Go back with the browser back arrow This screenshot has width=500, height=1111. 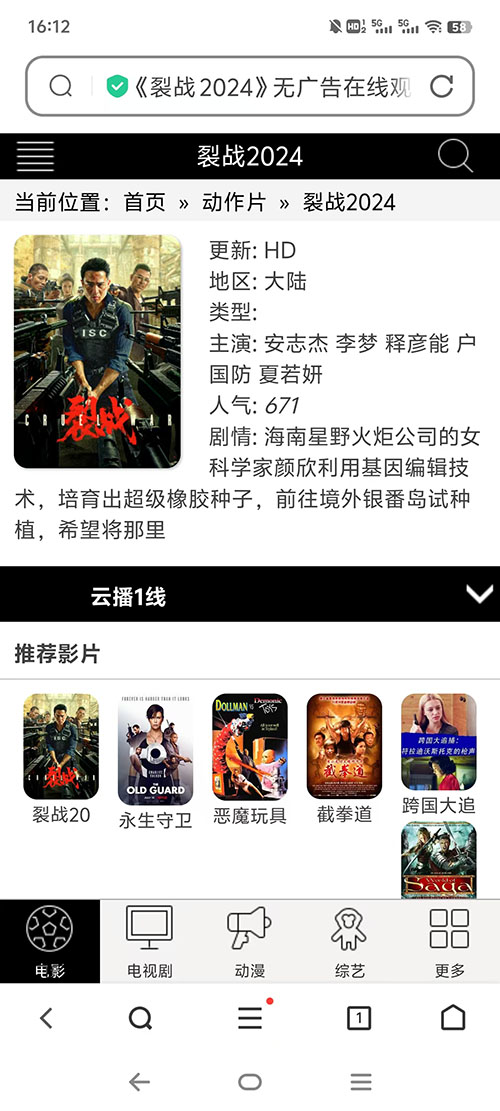pyautogui.click(x=46, y=1019)
